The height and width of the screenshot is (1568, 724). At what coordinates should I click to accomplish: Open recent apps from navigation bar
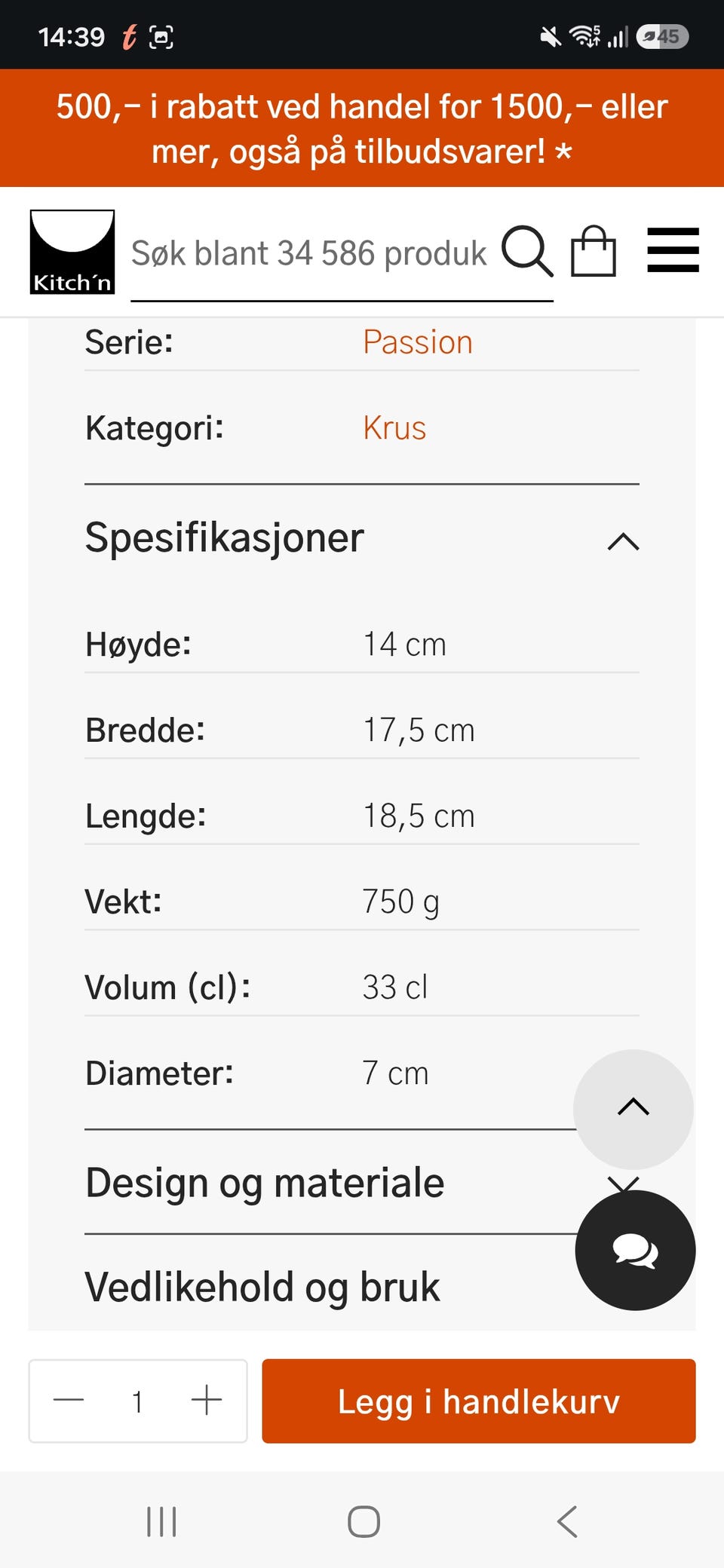click(x=161, y=1521)
